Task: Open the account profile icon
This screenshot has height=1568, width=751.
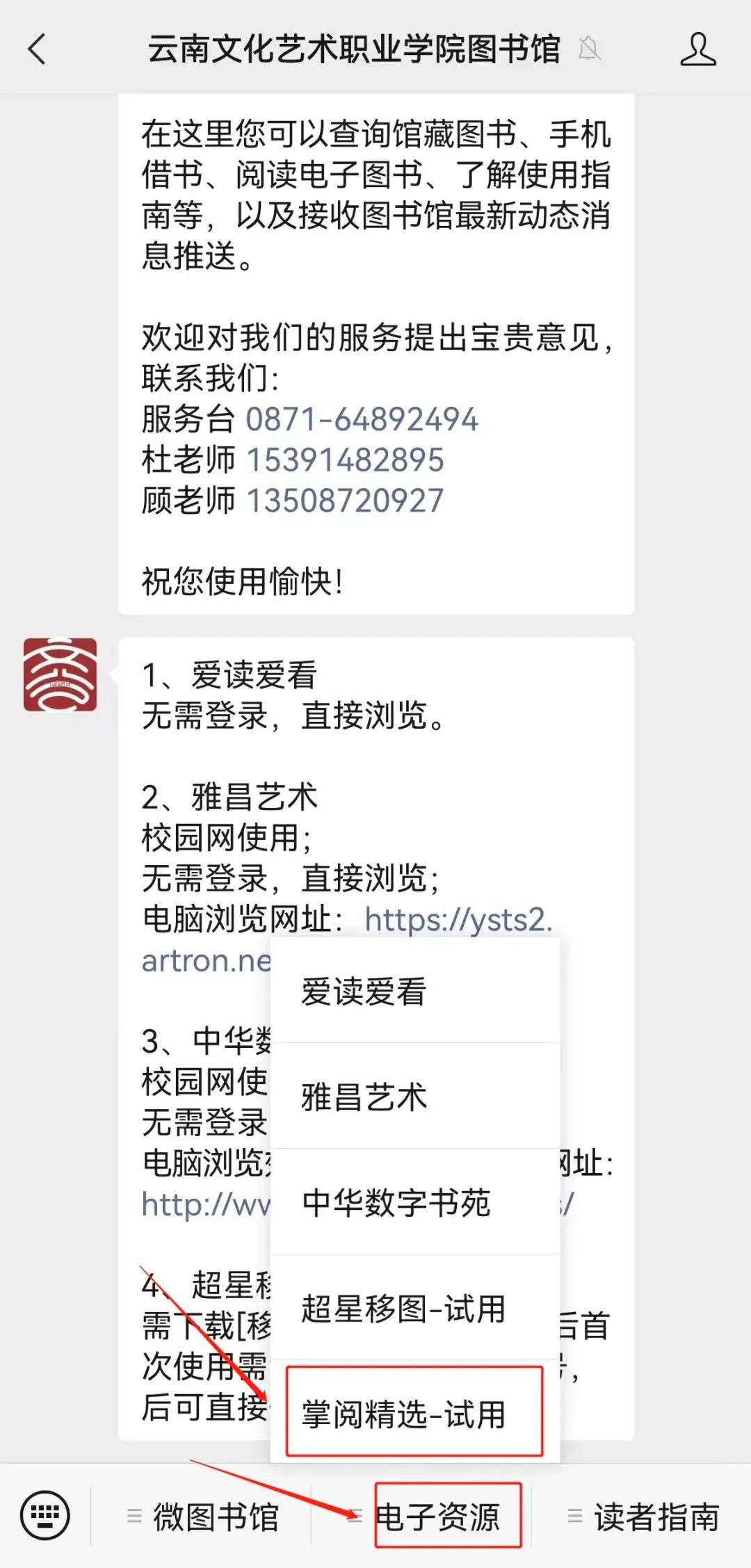Action: pos(697,49)
